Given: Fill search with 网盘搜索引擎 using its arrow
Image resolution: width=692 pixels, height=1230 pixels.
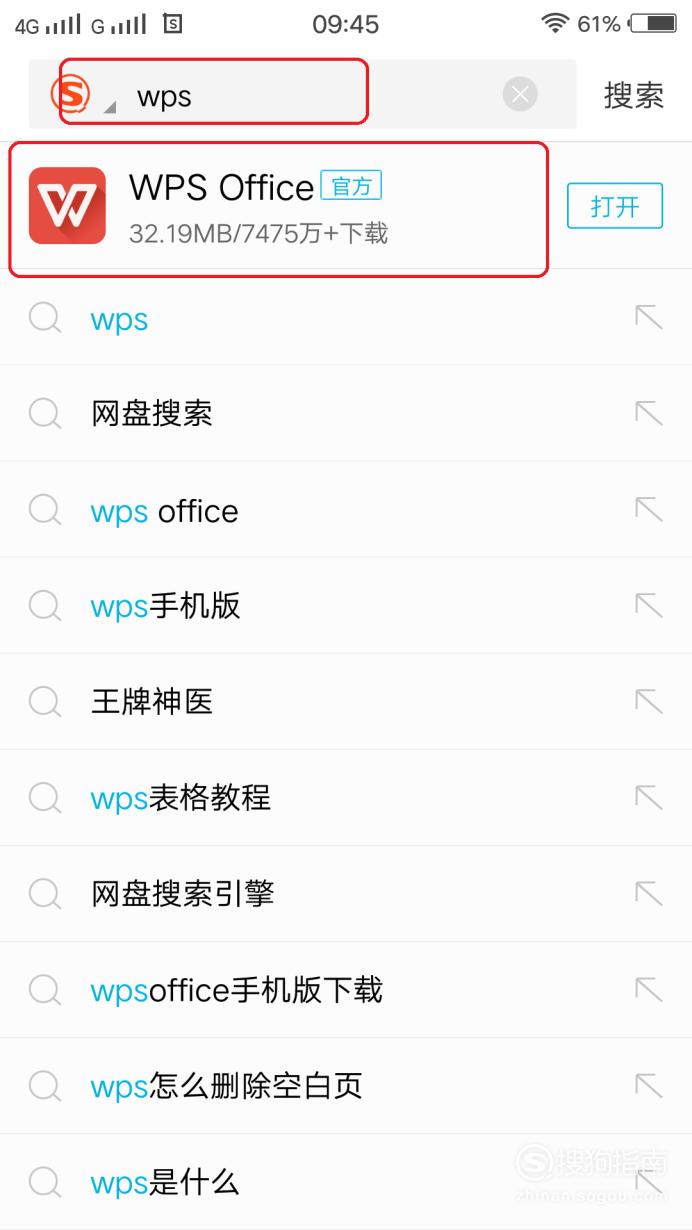Looking at the screenshot, I should pyautogui.click(x=648, y=893).
